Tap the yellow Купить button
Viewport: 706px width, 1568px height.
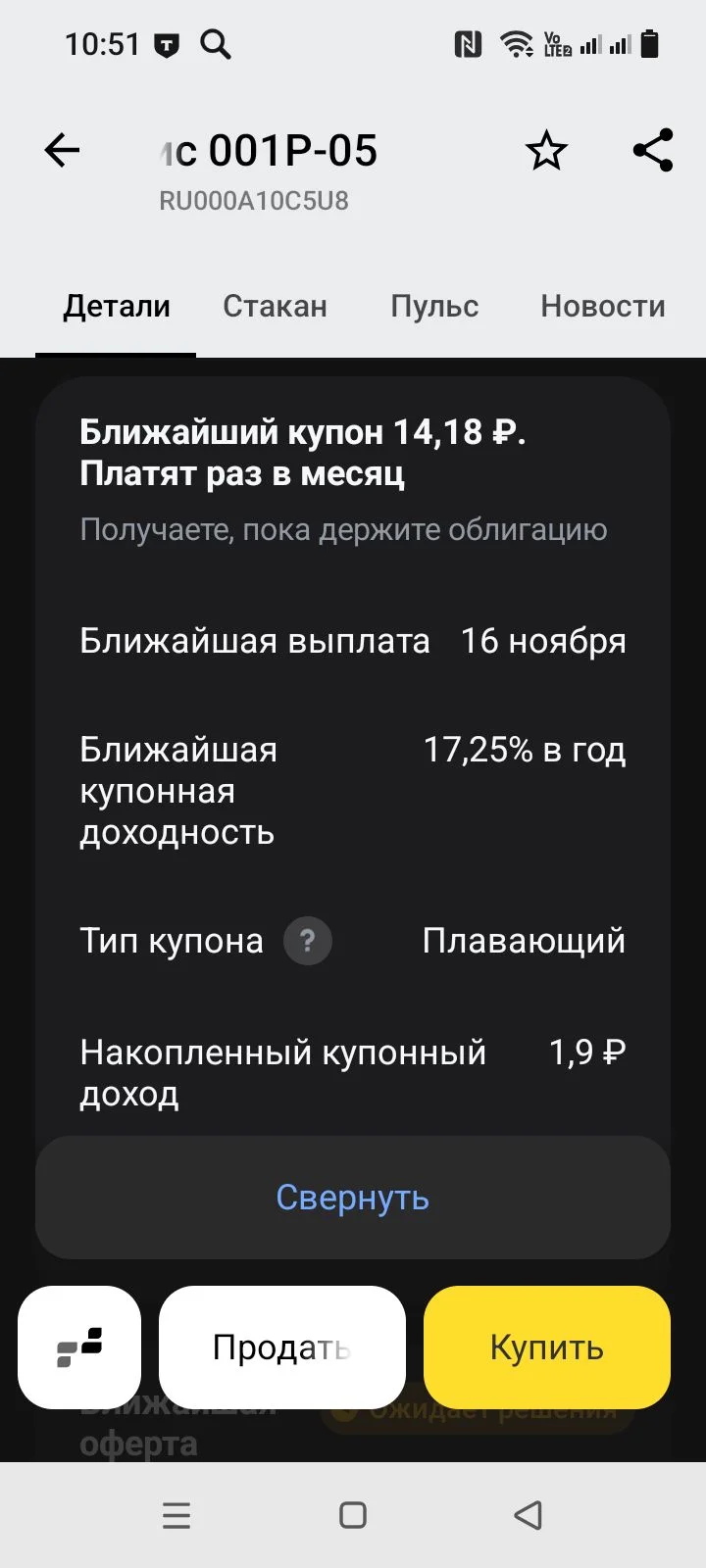click(x=547, y=1347)
